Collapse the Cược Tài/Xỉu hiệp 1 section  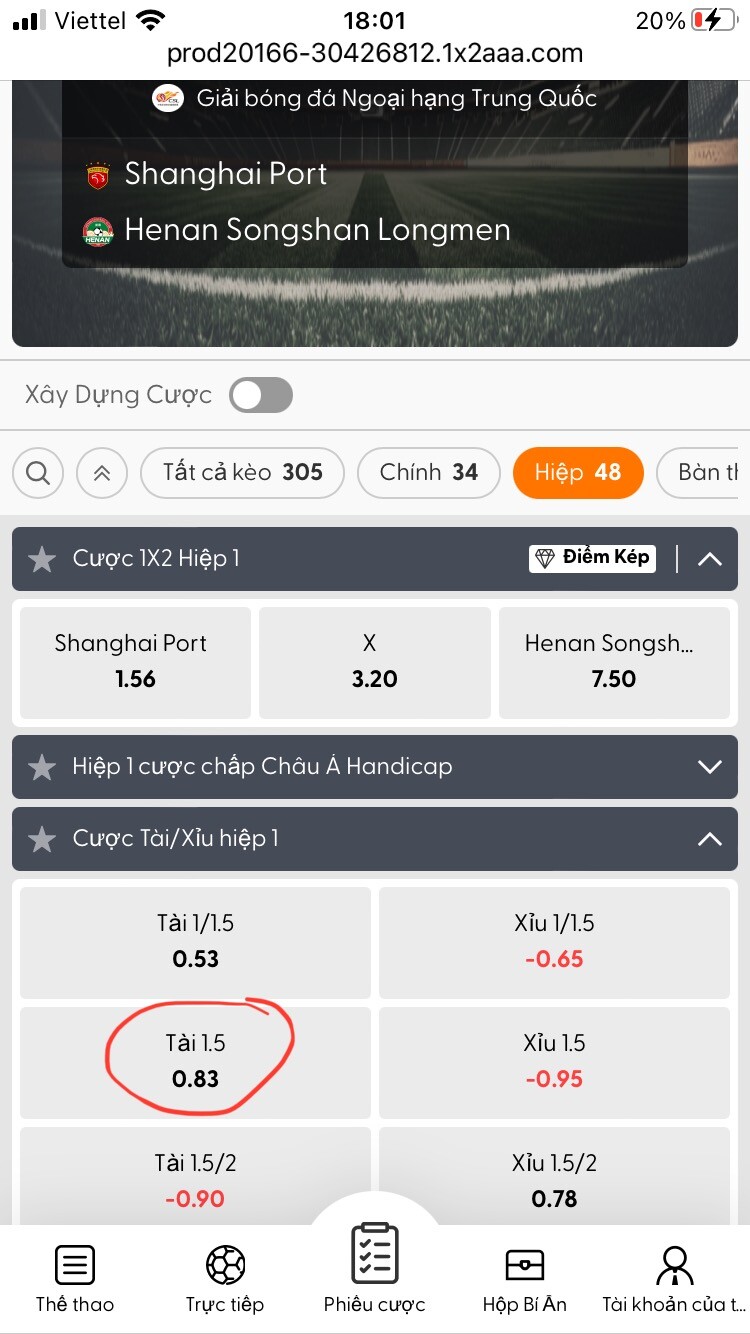tap(709, 839)
